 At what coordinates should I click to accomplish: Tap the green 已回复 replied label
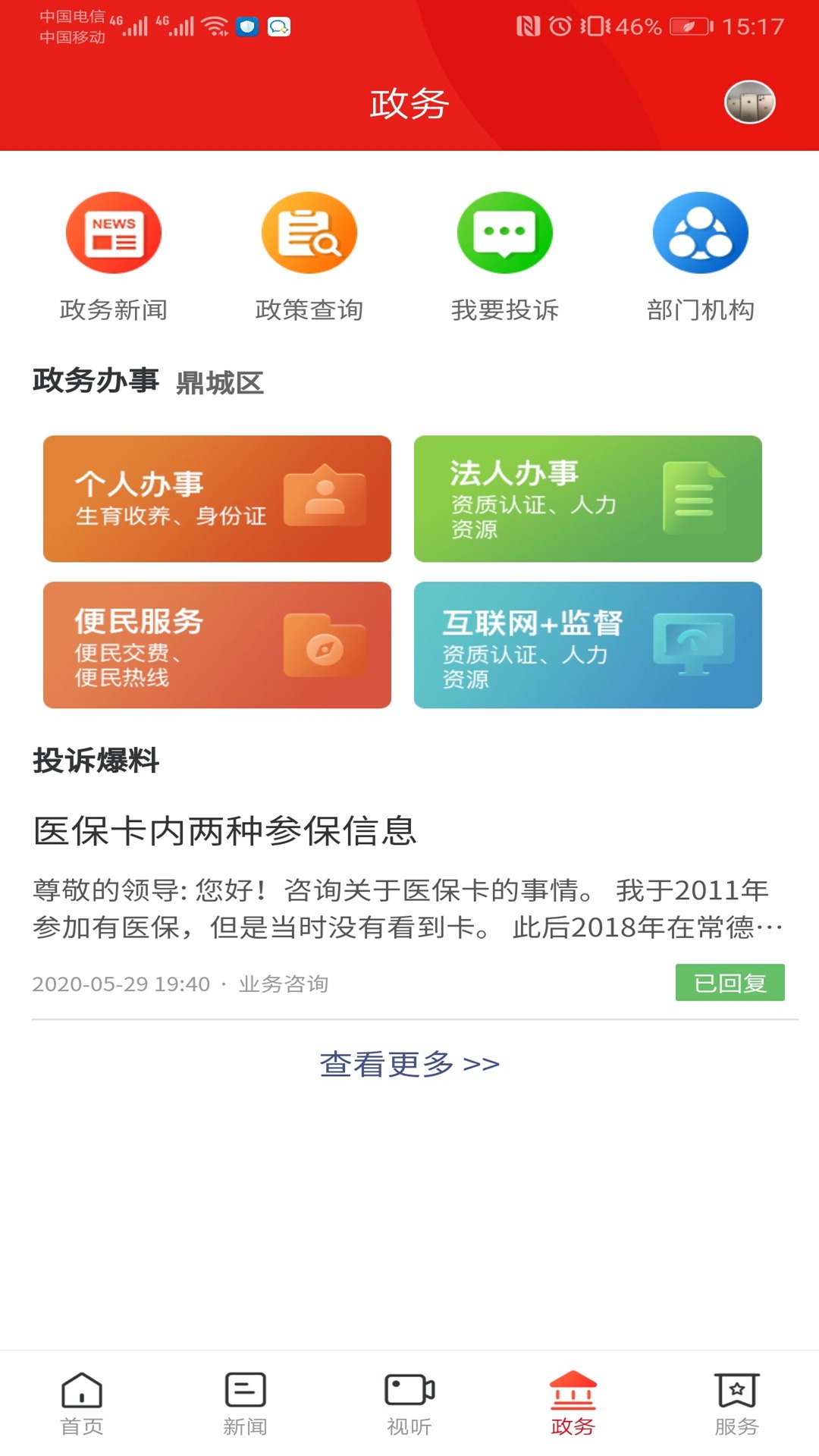coord(730,982)
